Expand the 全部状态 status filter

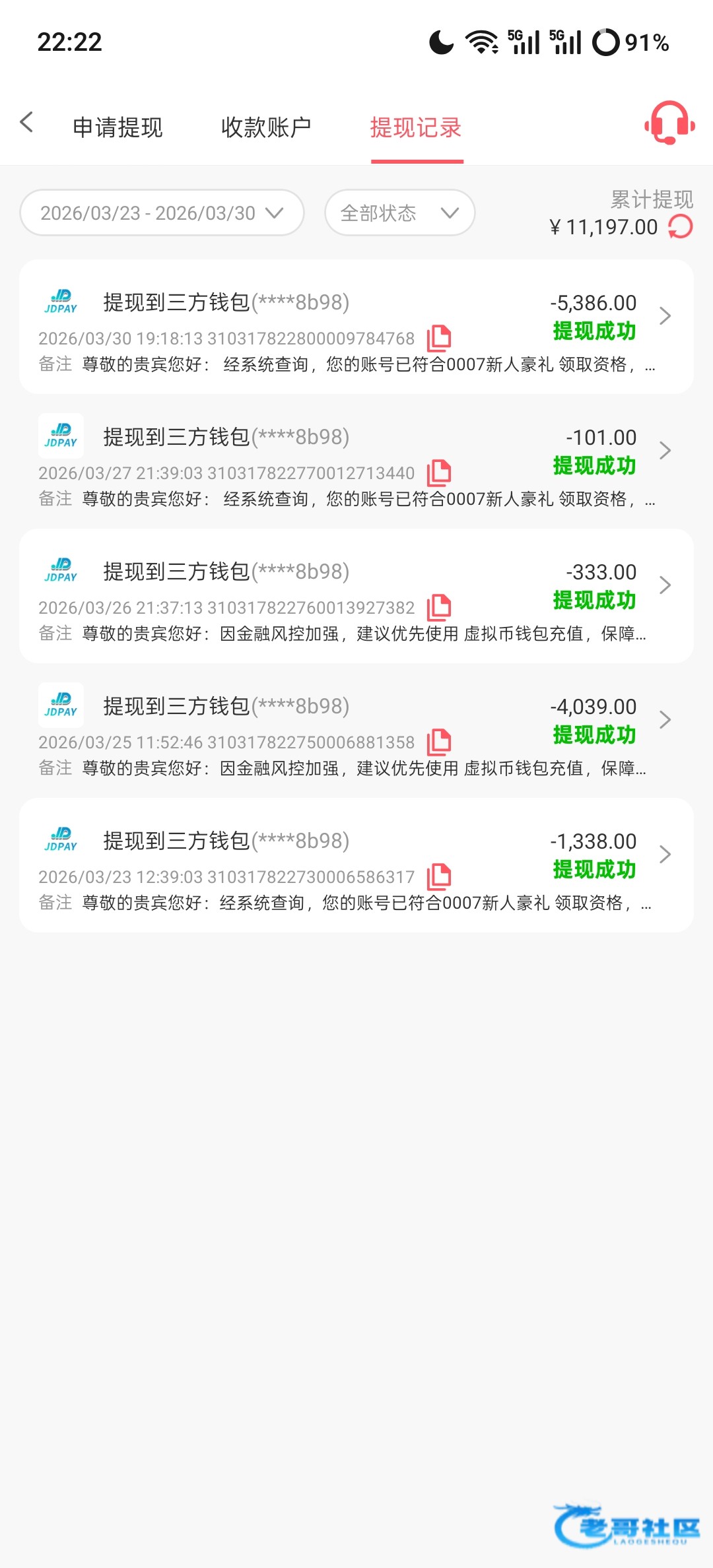[x=399, y=213]
